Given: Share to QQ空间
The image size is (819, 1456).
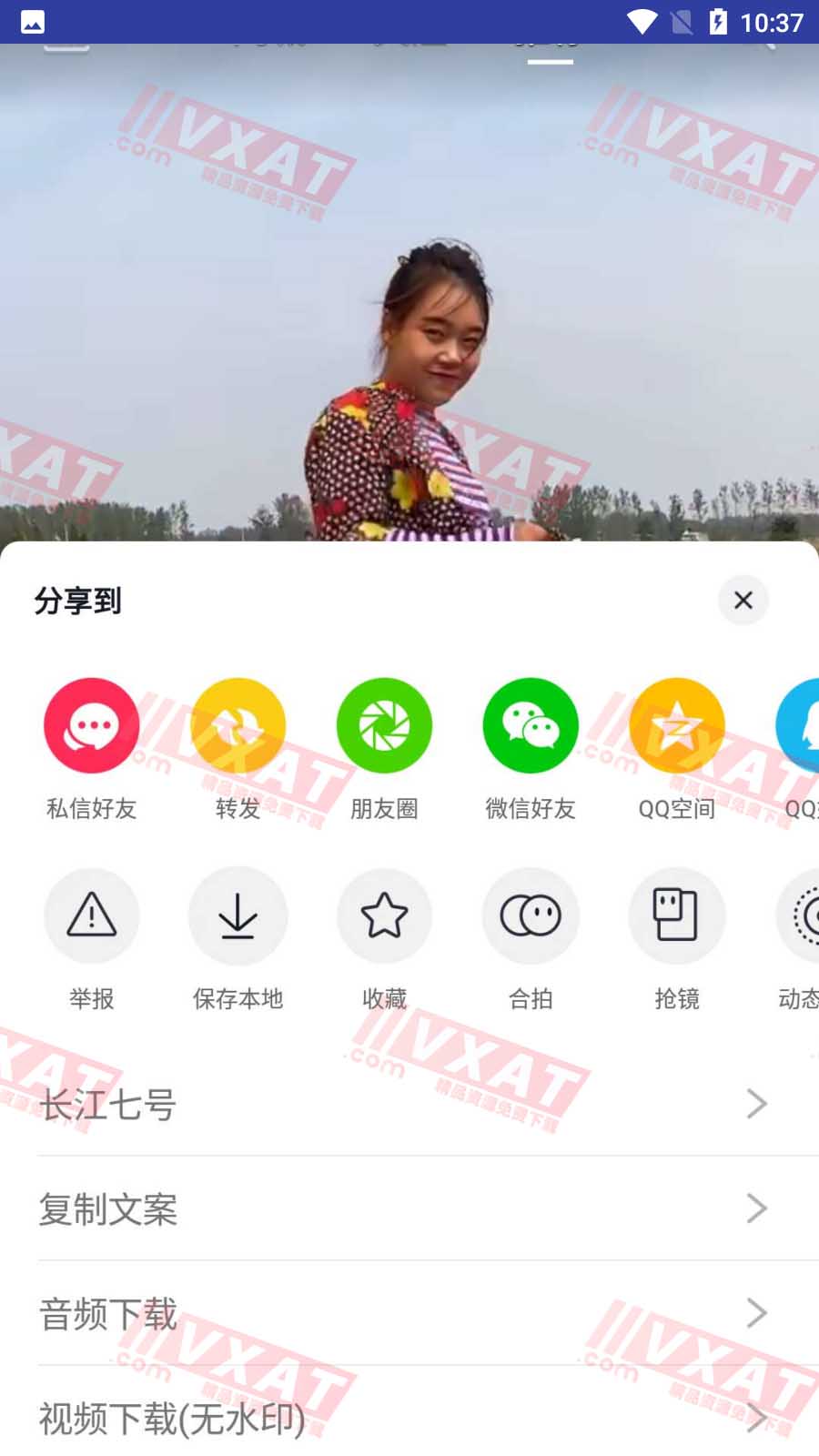Looking at the screenshot, I should (x=676, y=725).
